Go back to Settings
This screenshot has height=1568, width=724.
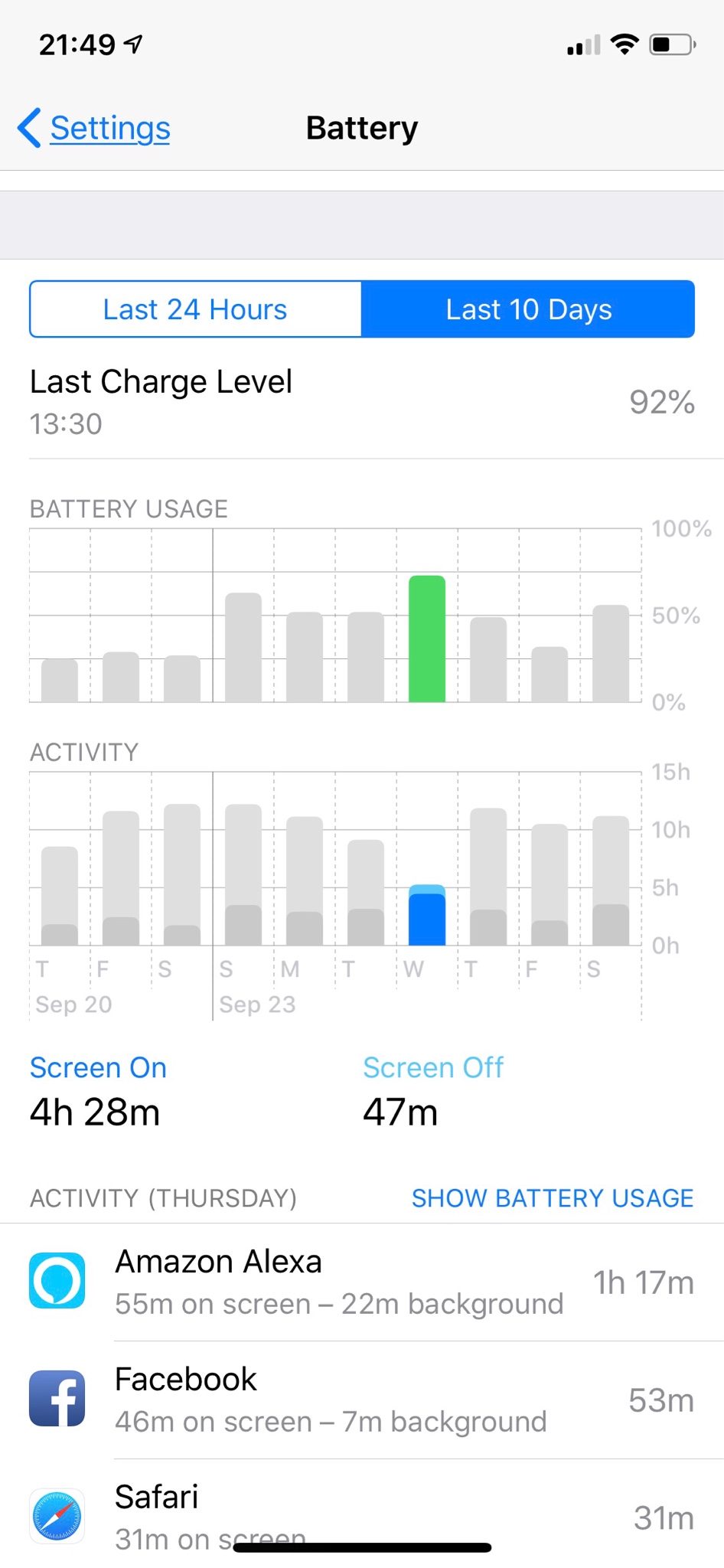tap(95, 128)
